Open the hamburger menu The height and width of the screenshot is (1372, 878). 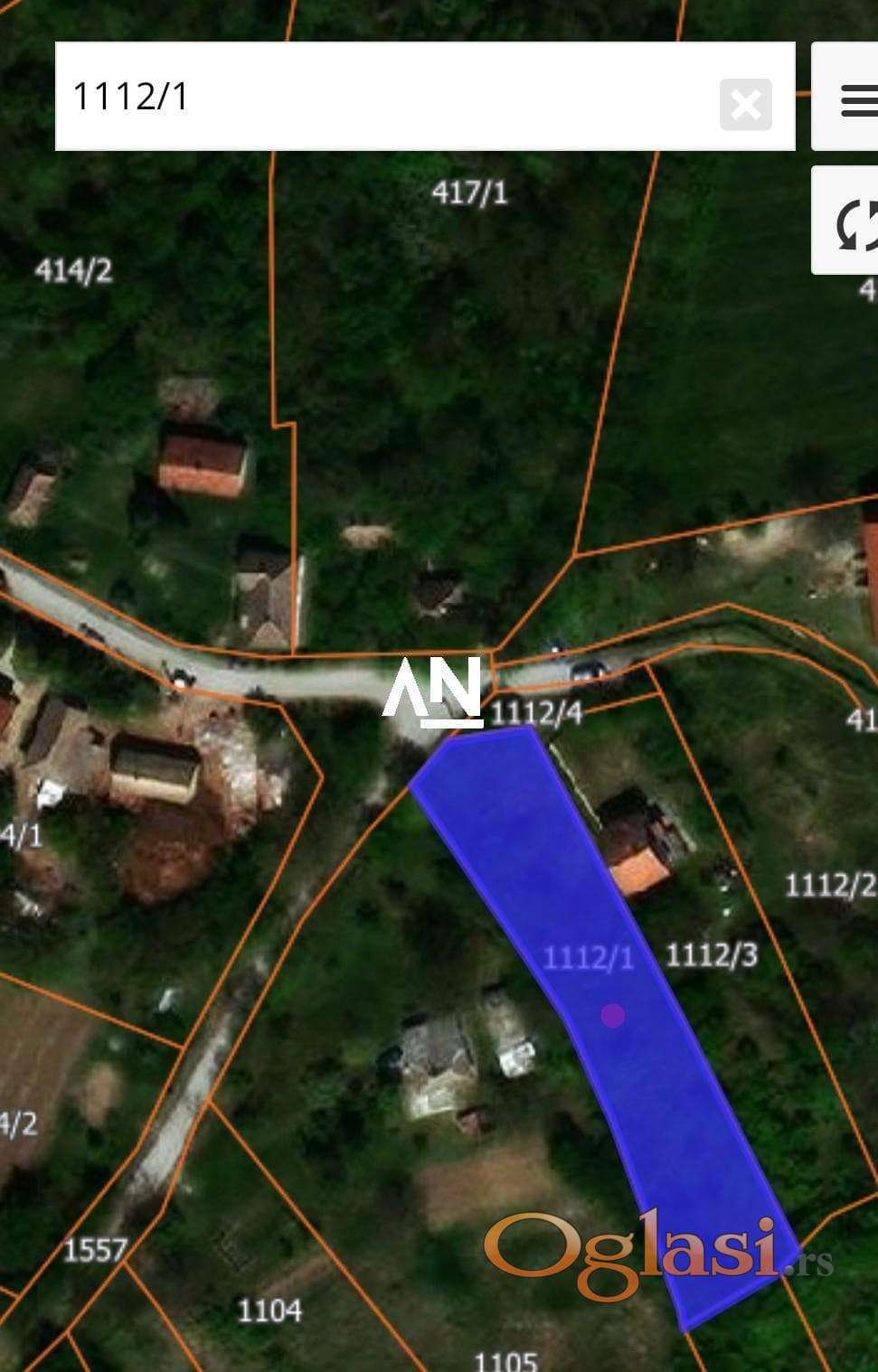tap(854, 98)
